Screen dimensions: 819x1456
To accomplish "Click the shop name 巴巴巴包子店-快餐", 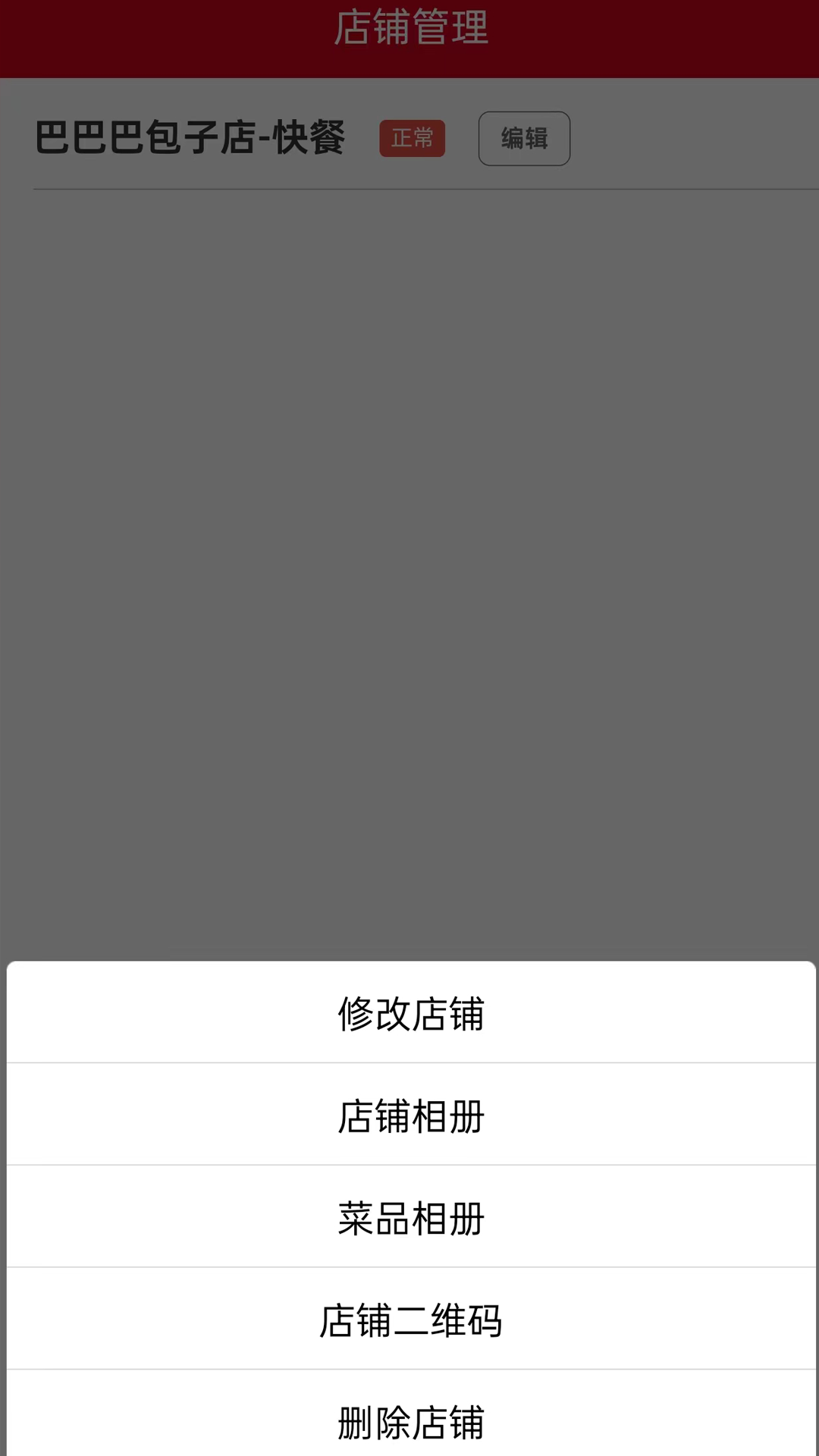I will pos(191,138).
